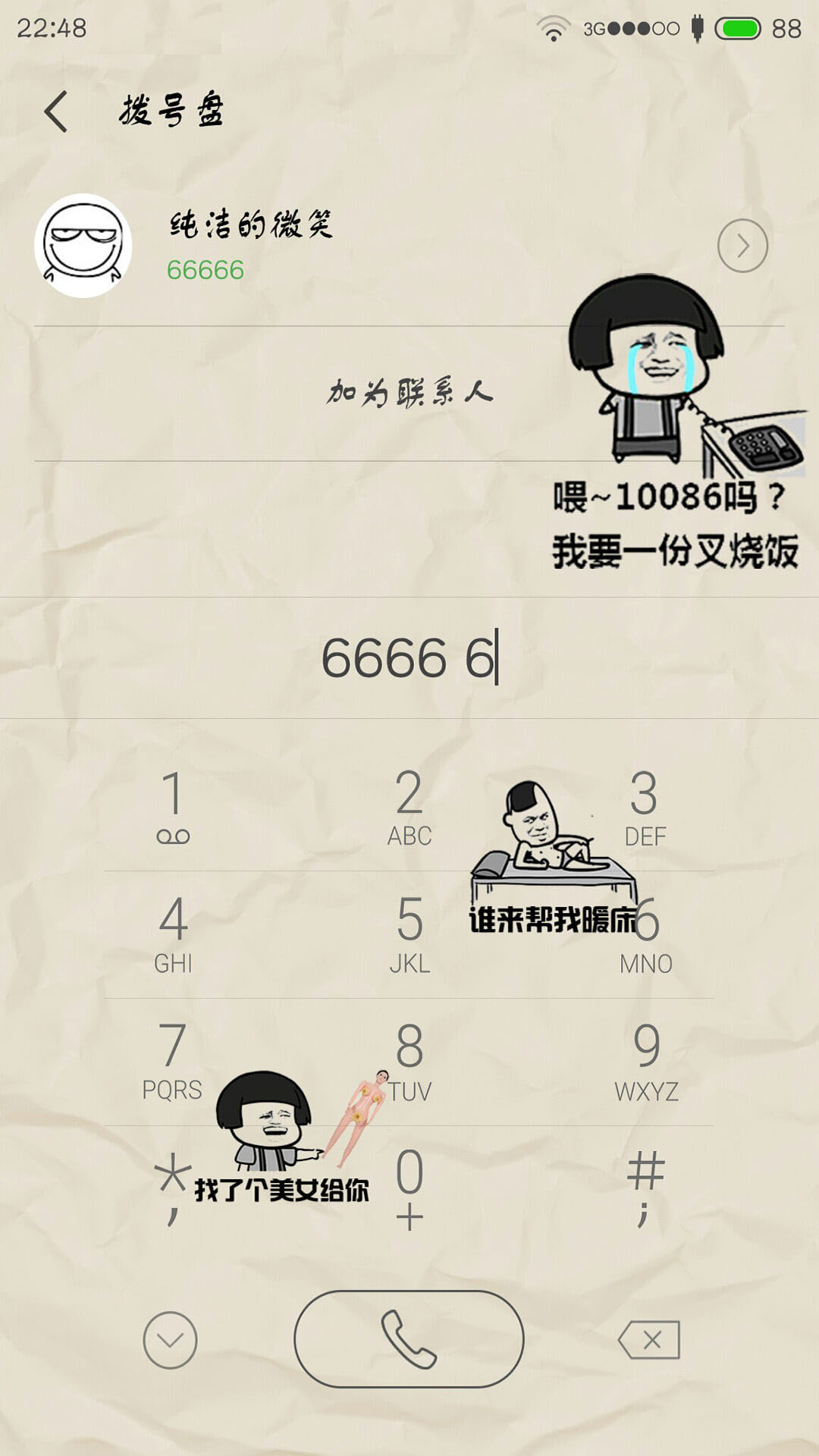The image size is (819, 1456).
Task: Go back using the top-left arrow
Action: coord(55,111)
